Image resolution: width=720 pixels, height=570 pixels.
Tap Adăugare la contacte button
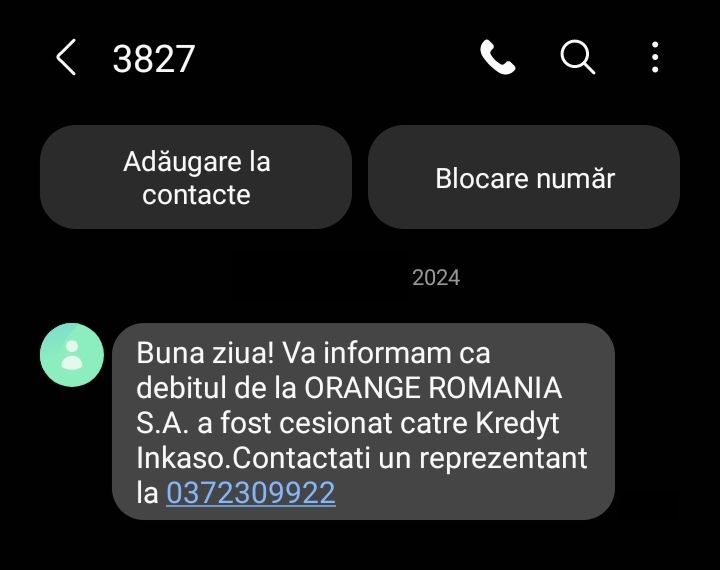click(x=196, y=177)
